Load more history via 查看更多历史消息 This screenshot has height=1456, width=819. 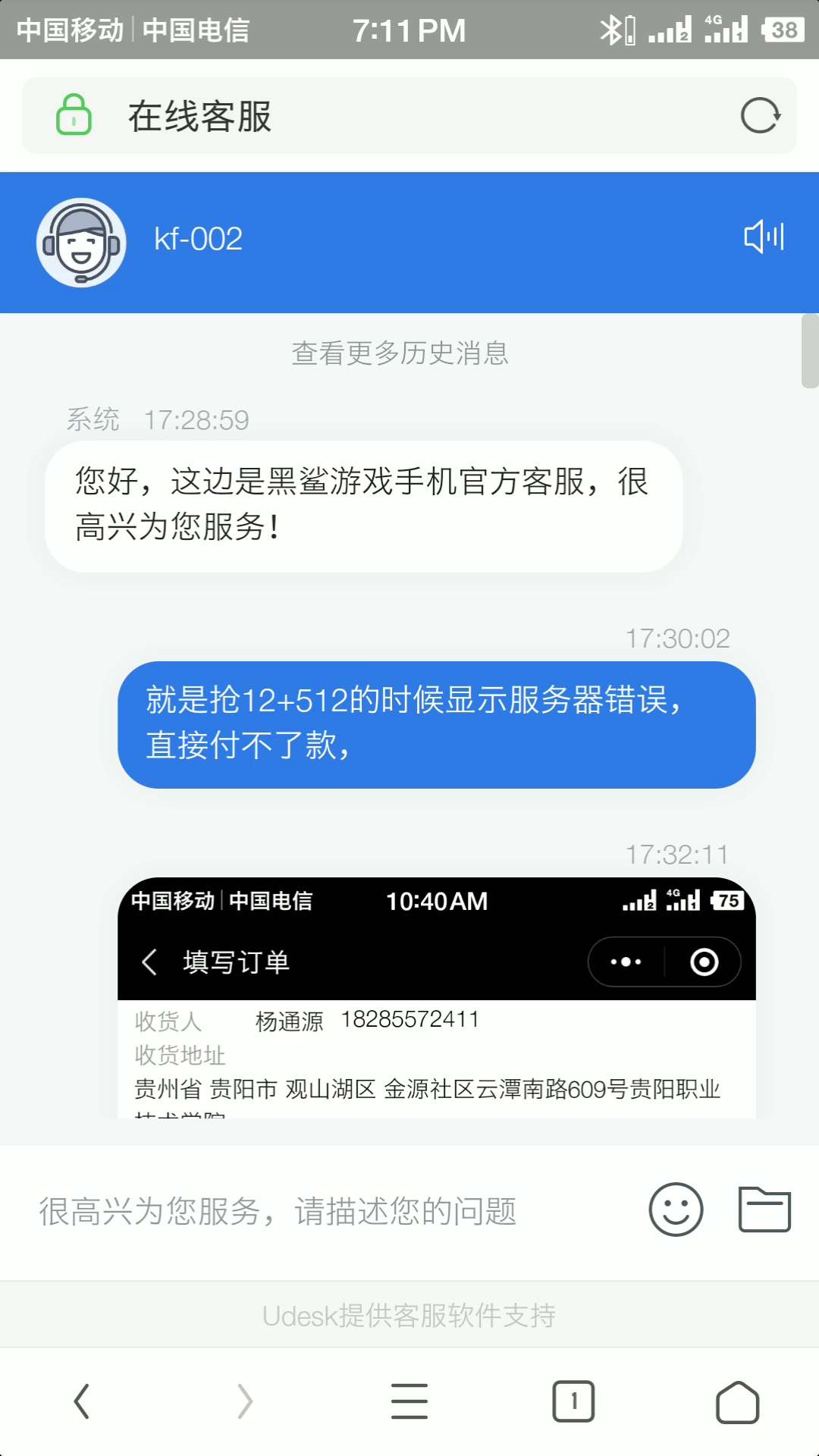point(400,353)
